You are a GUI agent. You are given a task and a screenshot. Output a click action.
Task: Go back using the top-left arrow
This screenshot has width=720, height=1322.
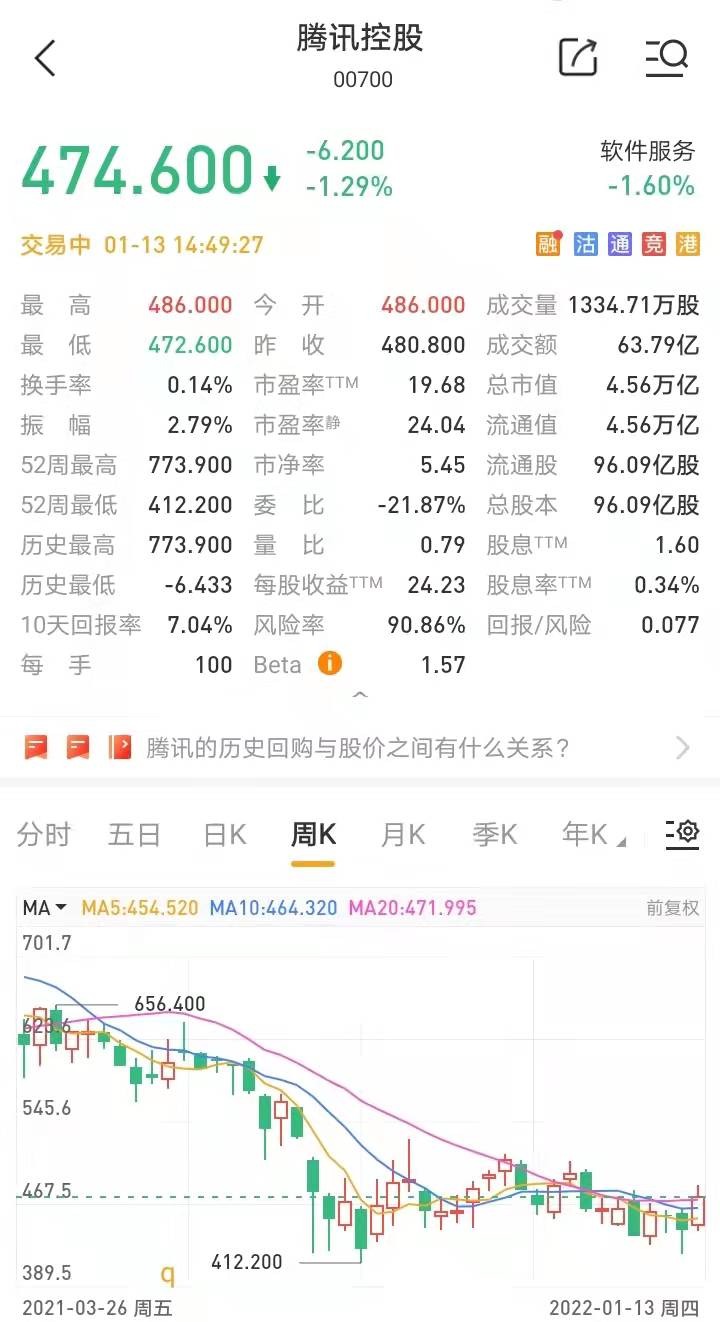point(45,58)
